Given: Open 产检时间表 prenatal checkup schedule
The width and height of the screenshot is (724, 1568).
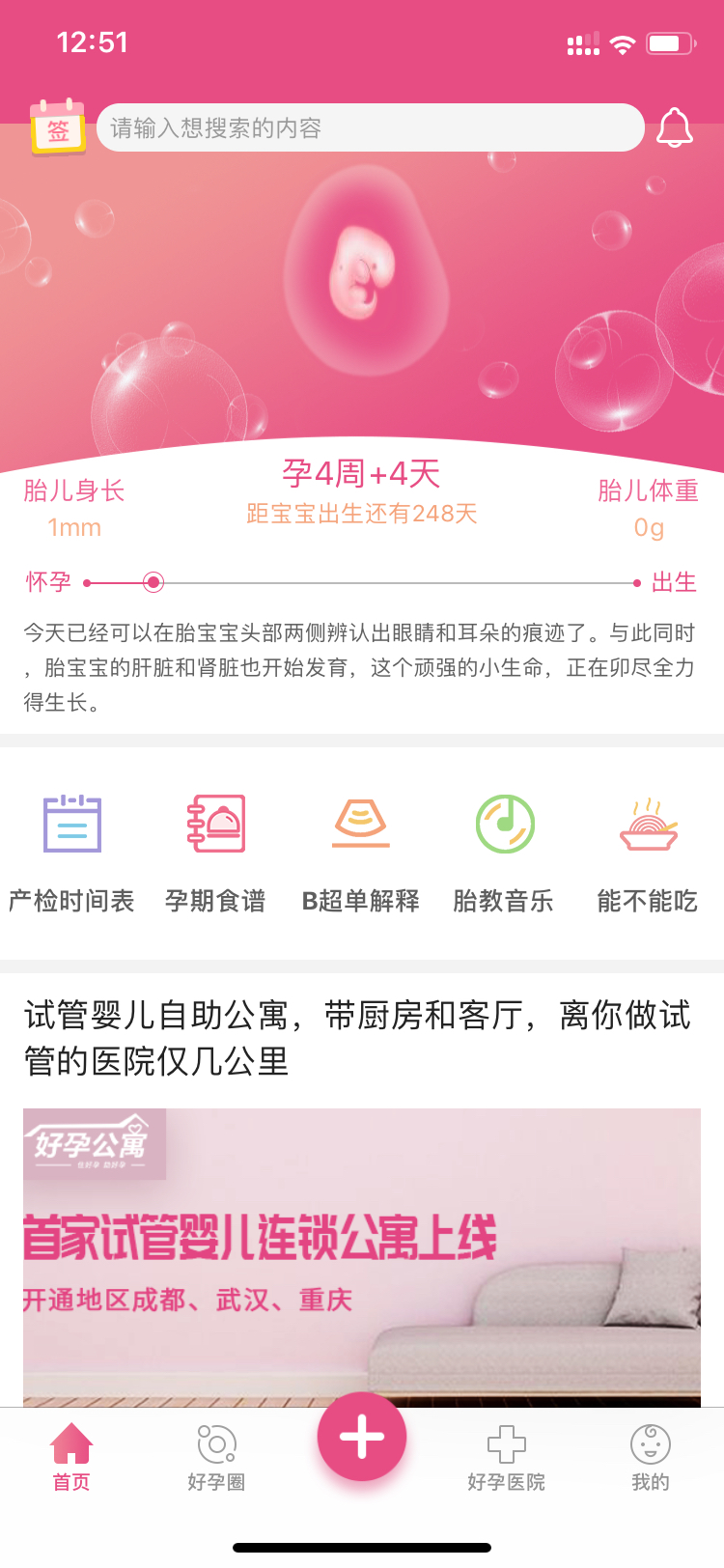Looking at the screenshot, I should [x=71, y=850].
